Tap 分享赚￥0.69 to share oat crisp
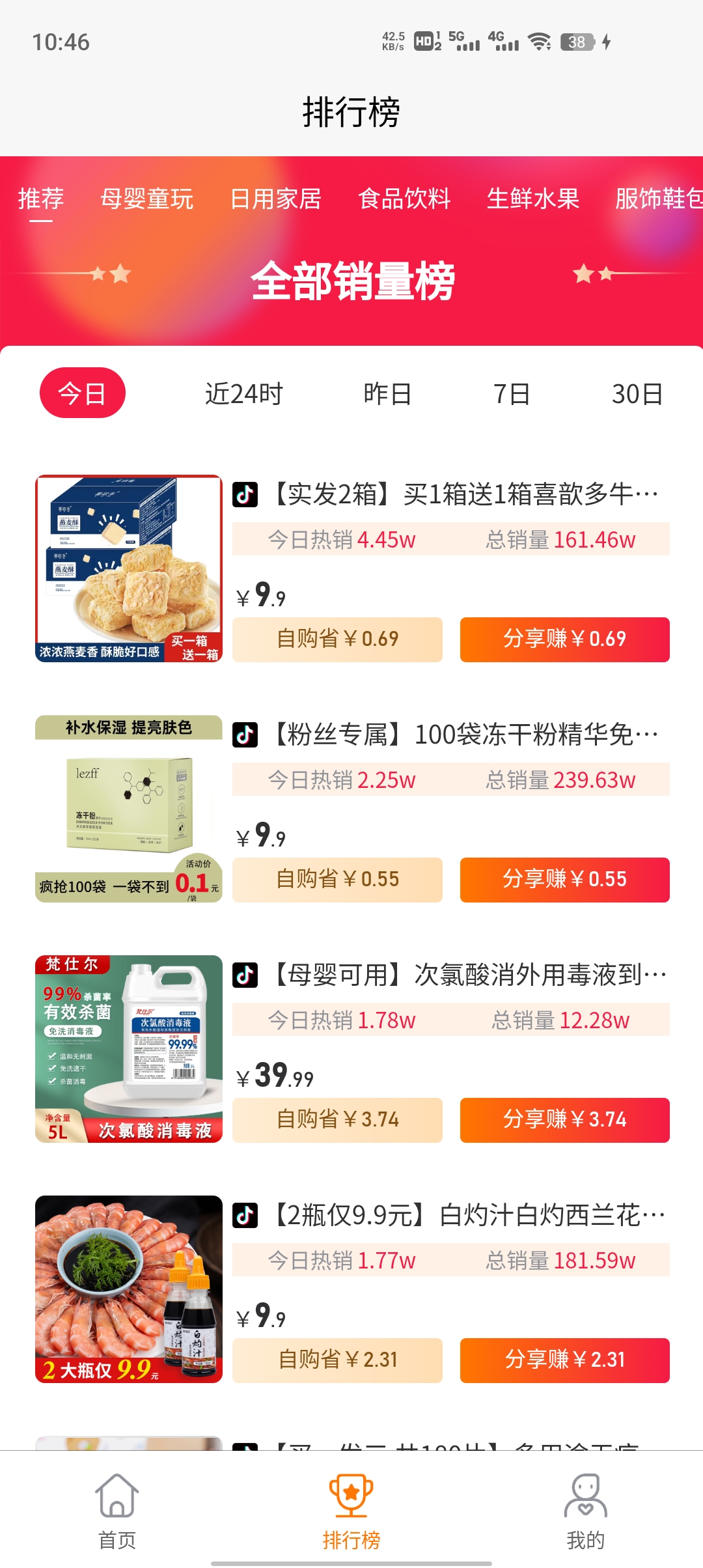Viewport: 703px width, 1568px height. (564, 639)
